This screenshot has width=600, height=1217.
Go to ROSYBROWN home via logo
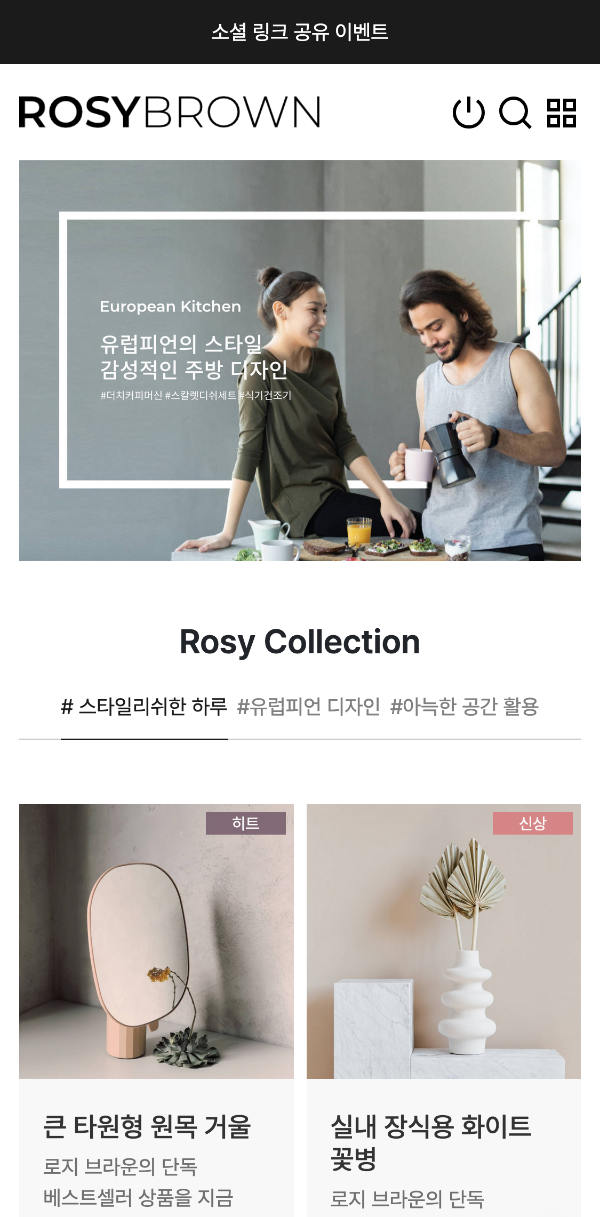170,113
